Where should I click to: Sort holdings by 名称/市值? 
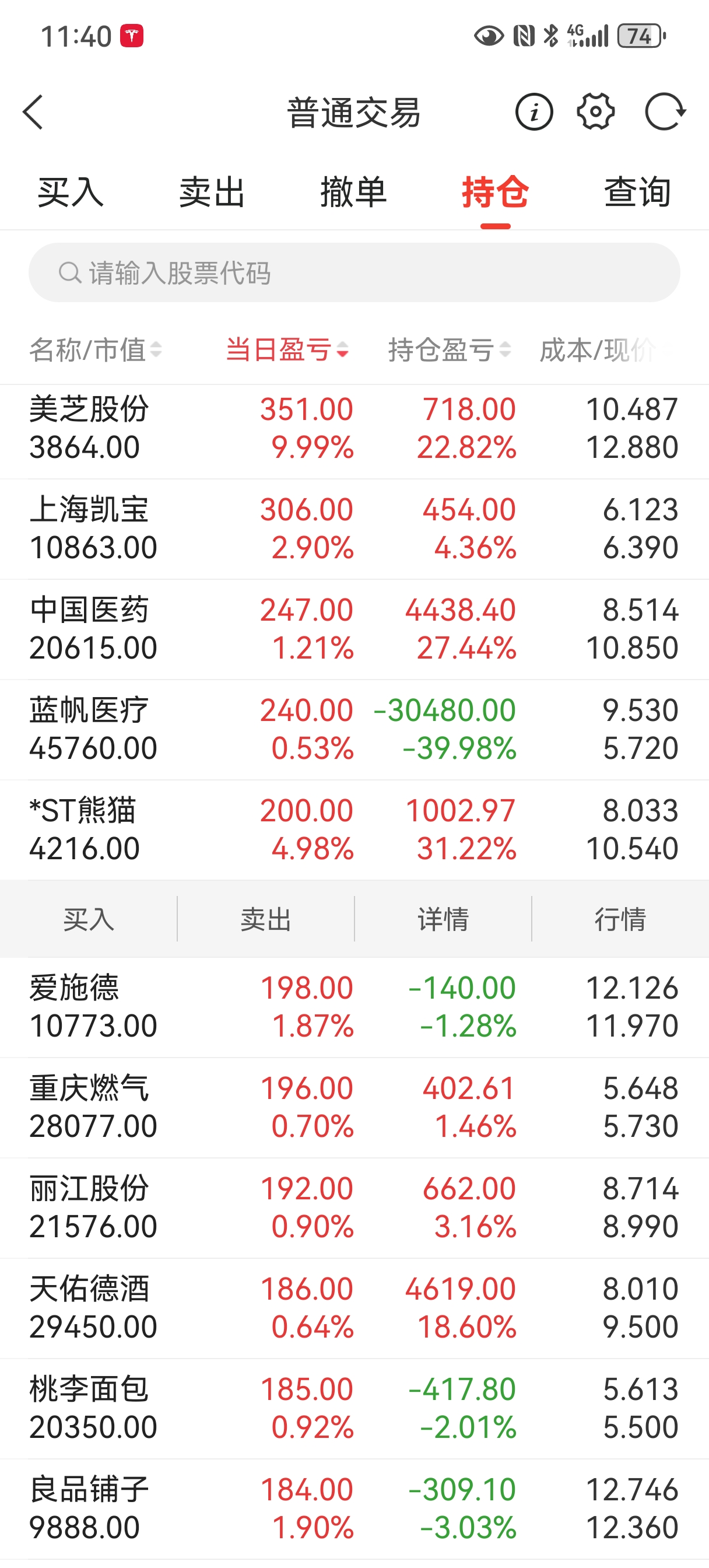coord(96,350)
